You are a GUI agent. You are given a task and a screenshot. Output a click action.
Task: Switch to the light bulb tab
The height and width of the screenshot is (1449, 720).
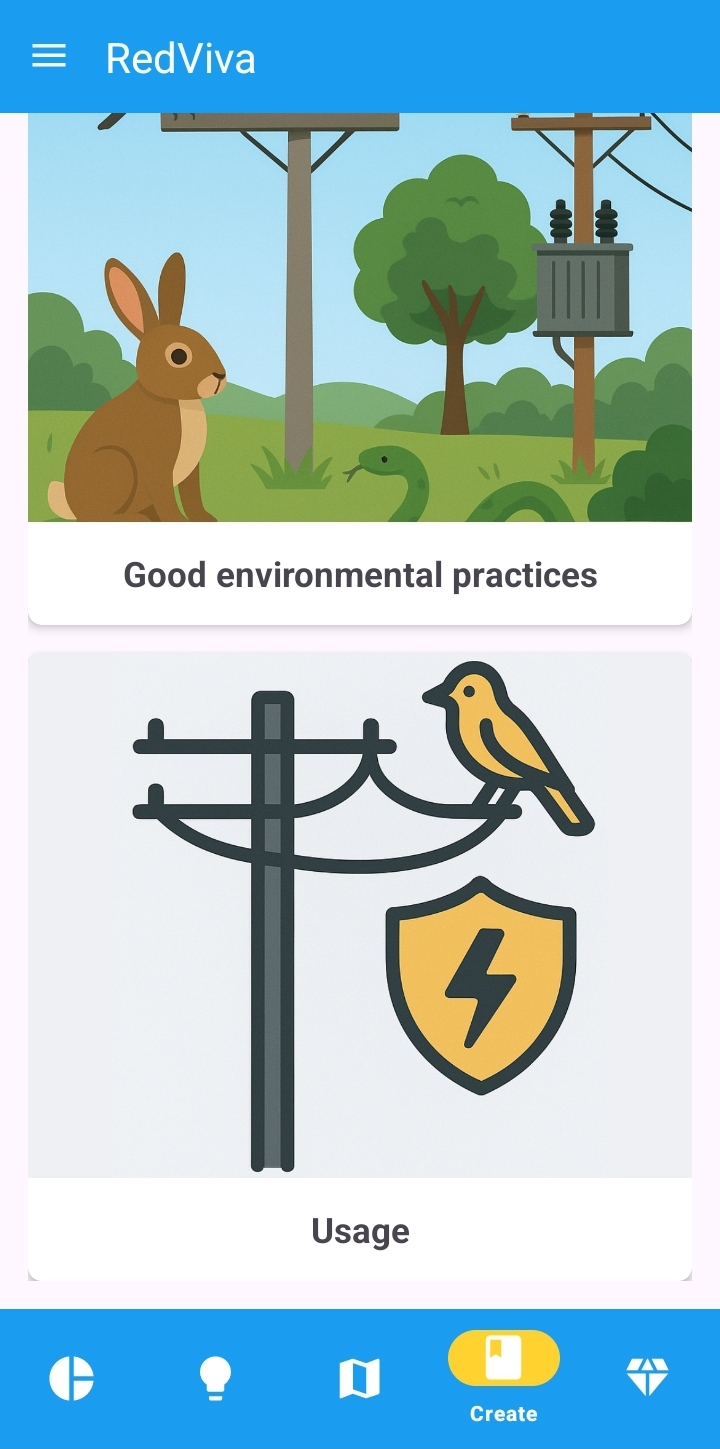pos(215,1379)
